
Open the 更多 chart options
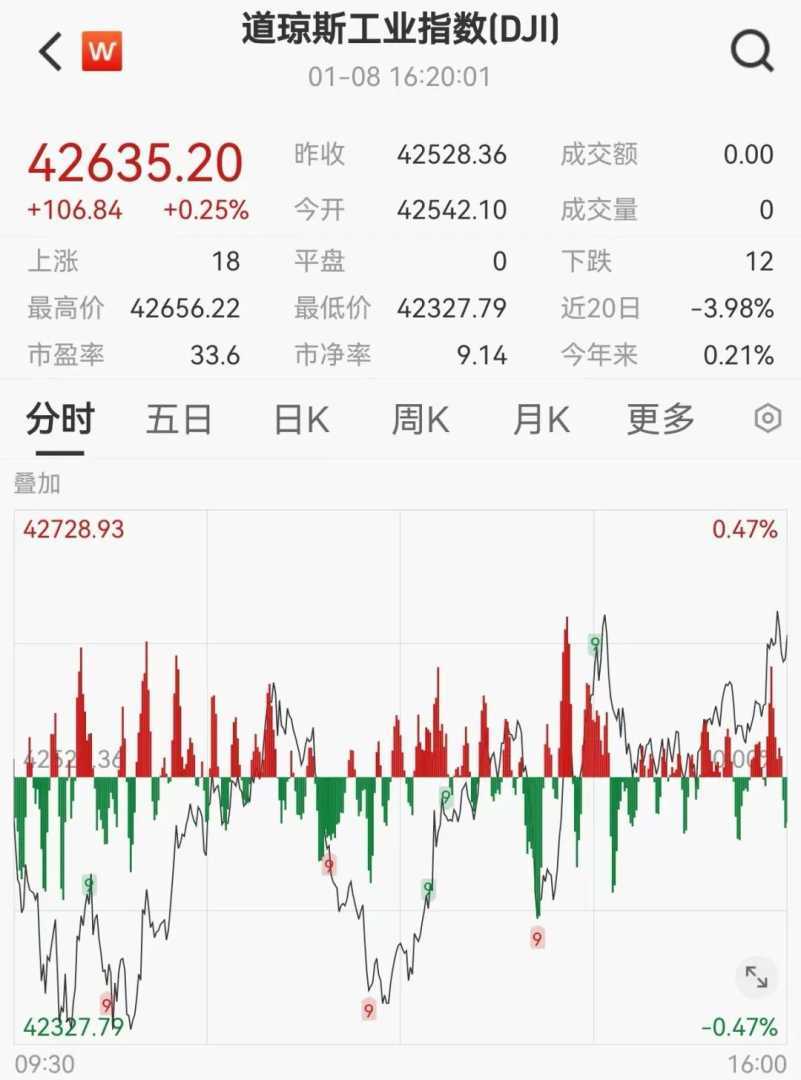point(660,420)
